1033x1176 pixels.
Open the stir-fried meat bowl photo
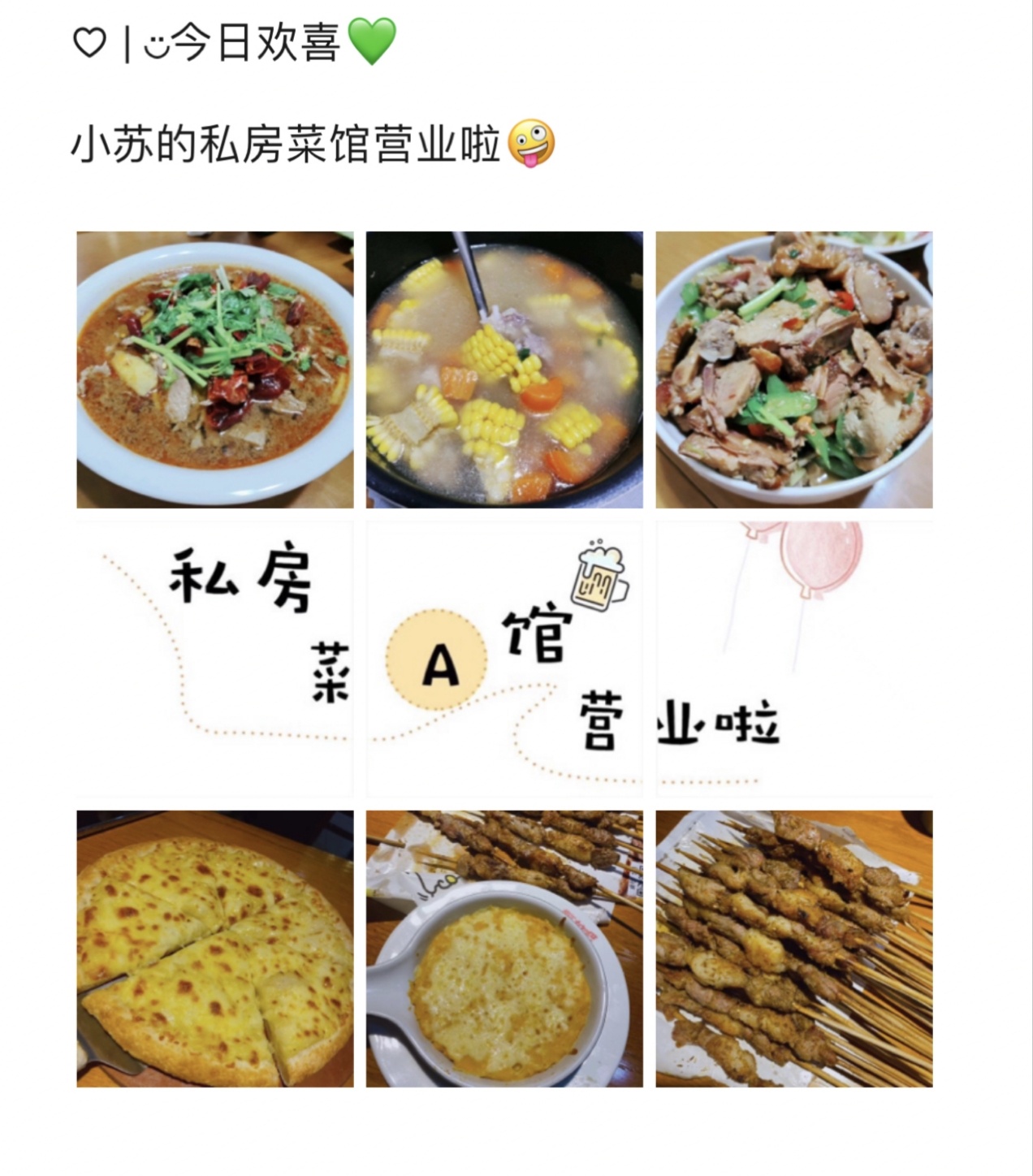coord(794,370)
